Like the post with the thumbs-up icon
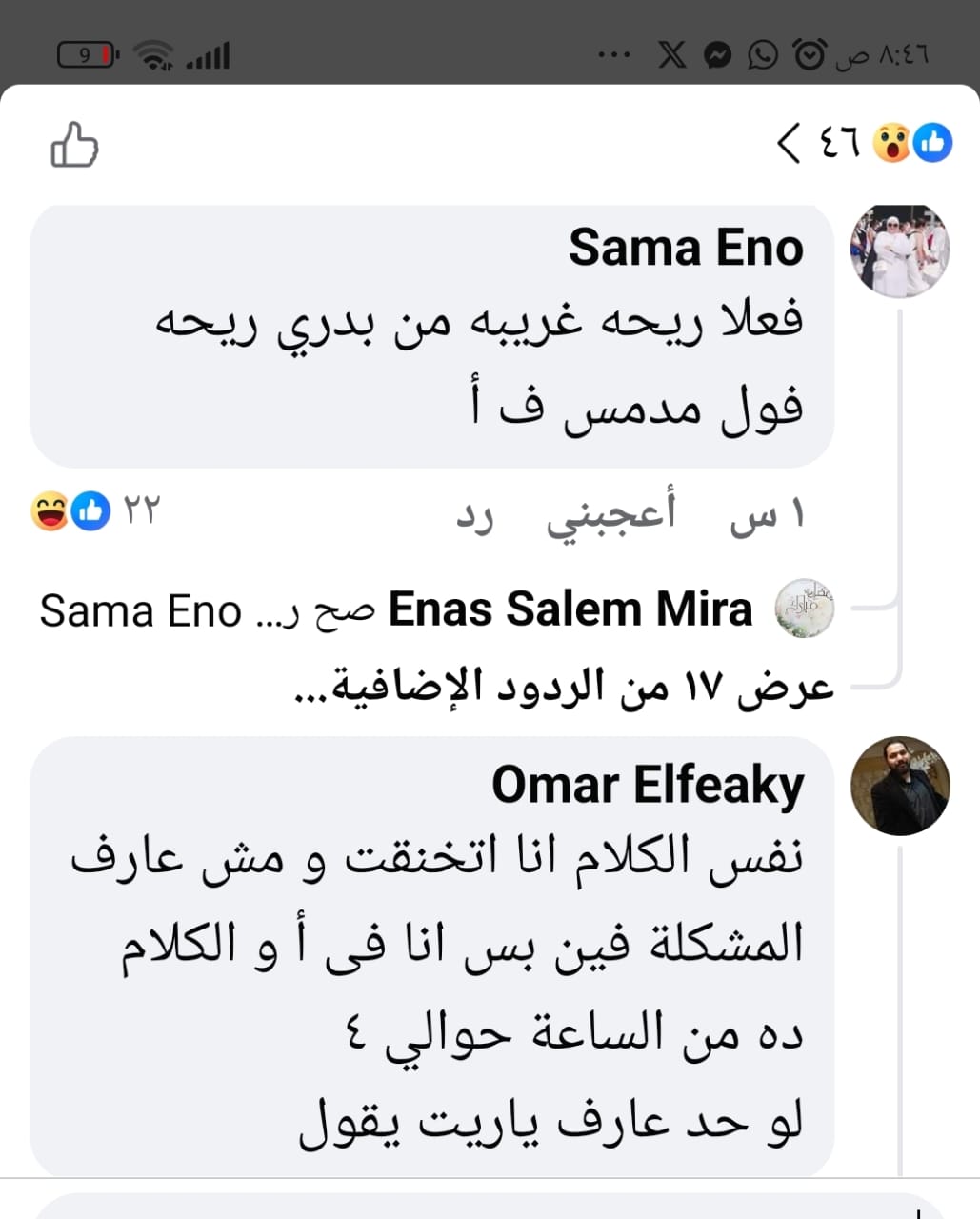 pyautogui.click(x=74, y=146)
